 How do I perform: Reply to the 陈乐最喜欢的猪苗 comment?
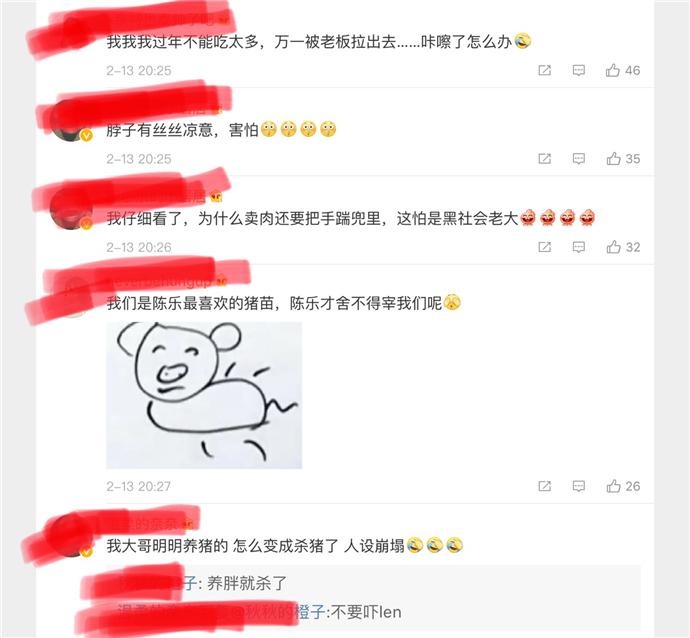(578, 486)
